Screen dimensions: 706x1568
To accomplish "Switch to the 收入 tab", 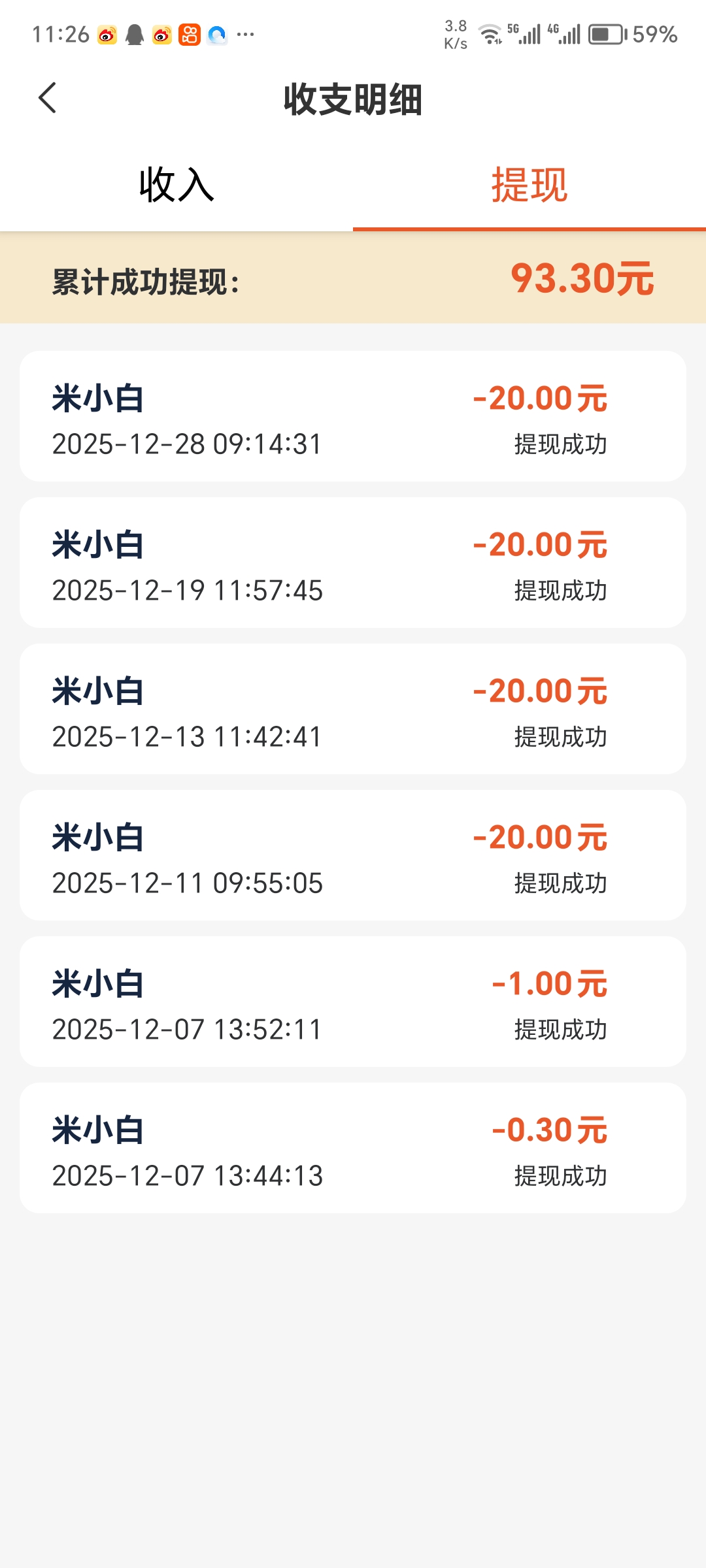I will [176, 185].
